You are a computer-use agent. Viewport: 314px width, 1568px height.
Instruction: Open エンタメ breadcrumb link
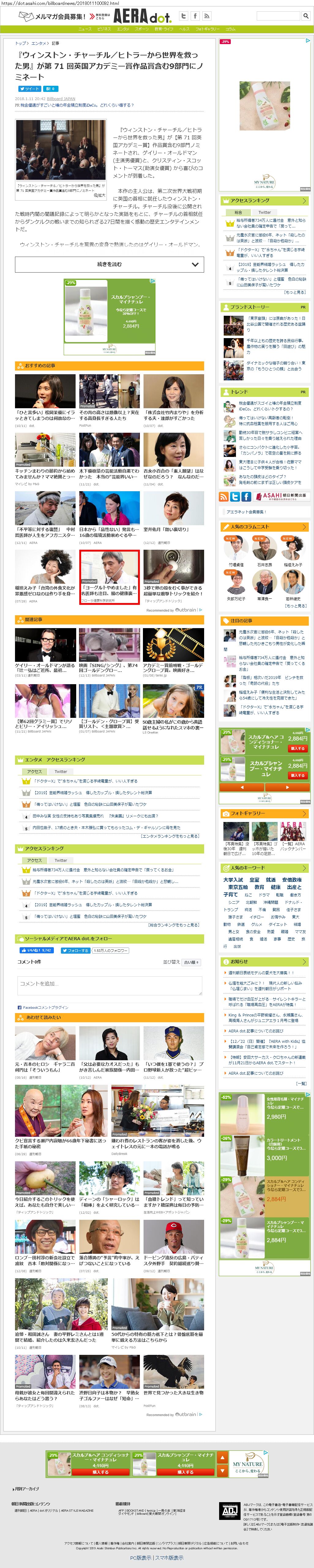tap(39, 43)
